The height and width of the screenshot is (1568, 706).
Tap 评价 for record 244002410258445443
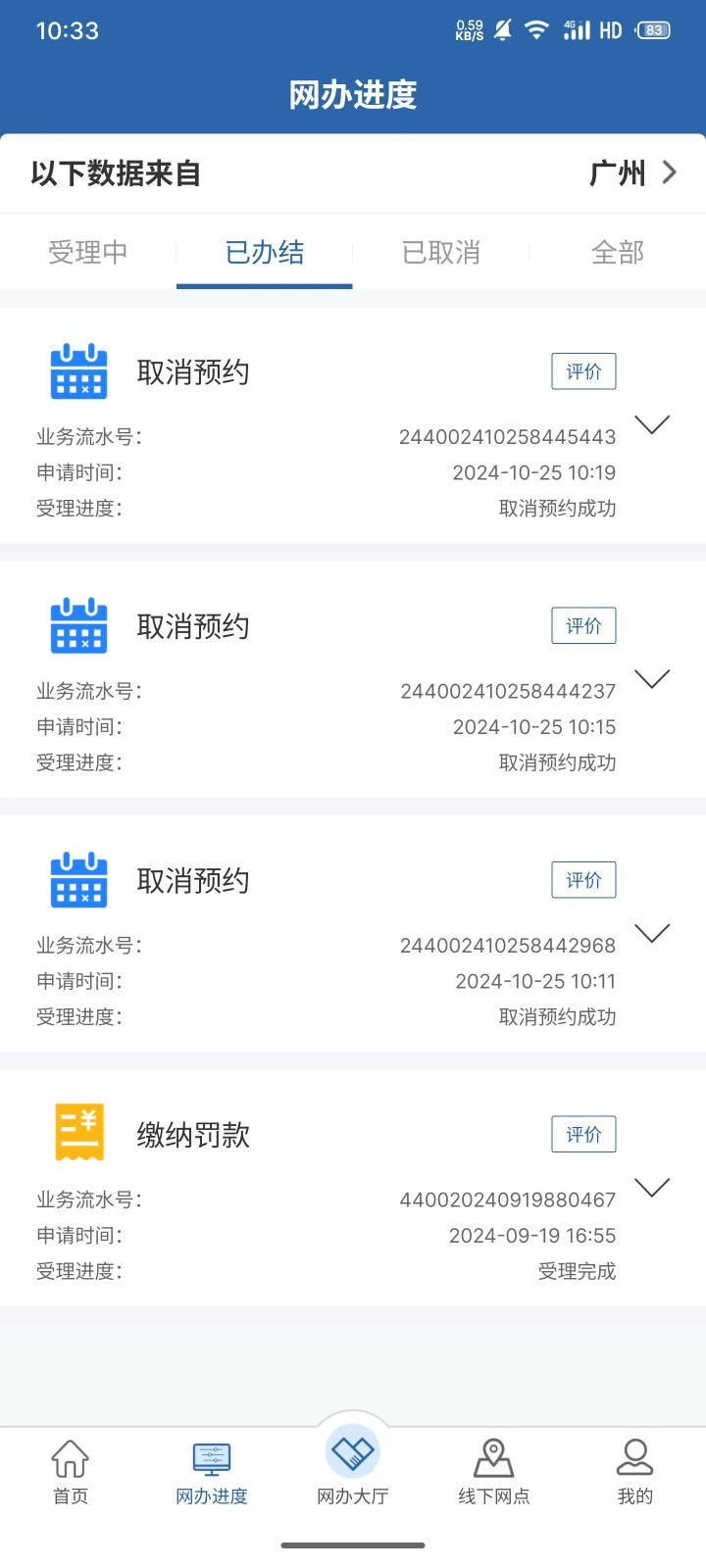point(583,371)
